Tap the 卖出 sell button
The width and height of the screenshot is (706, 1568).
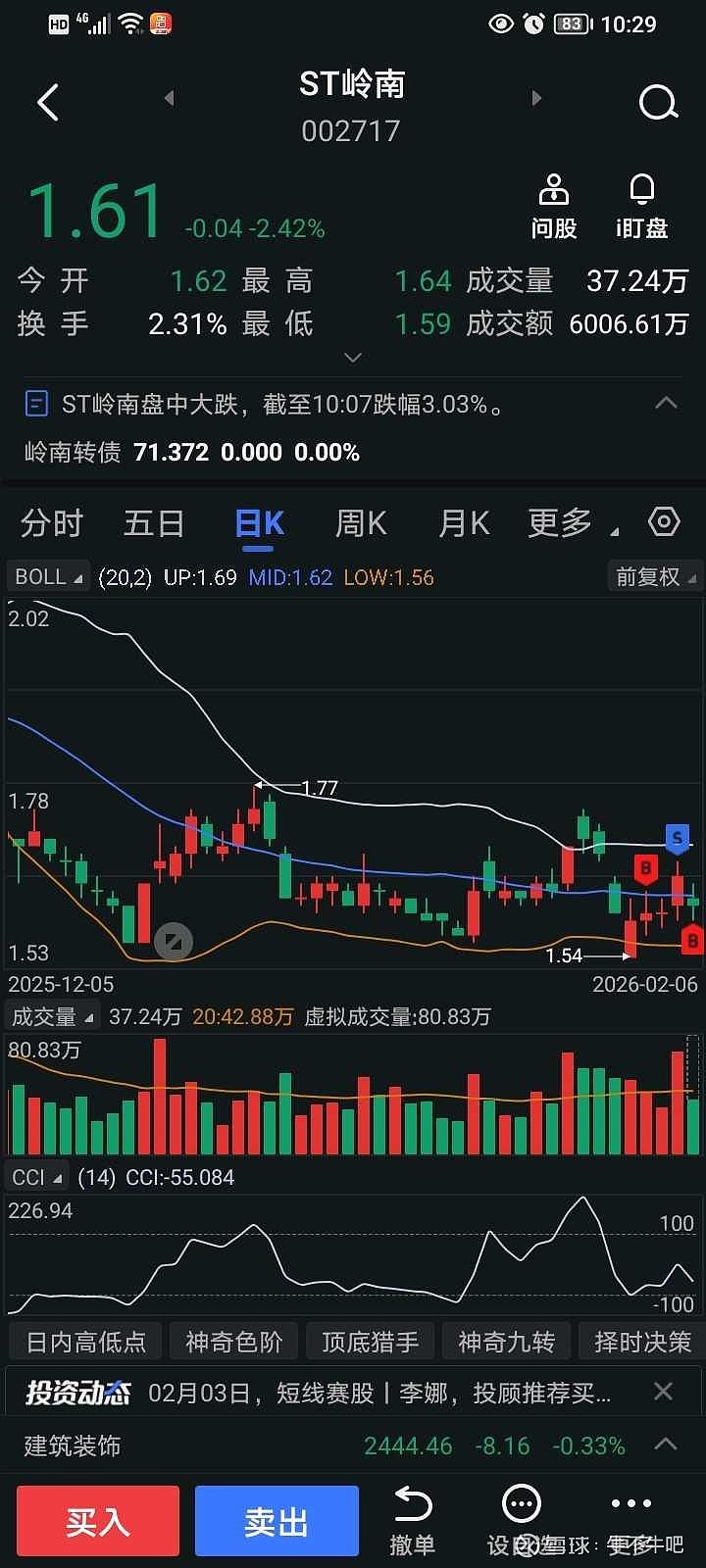tap(277, 1521)
